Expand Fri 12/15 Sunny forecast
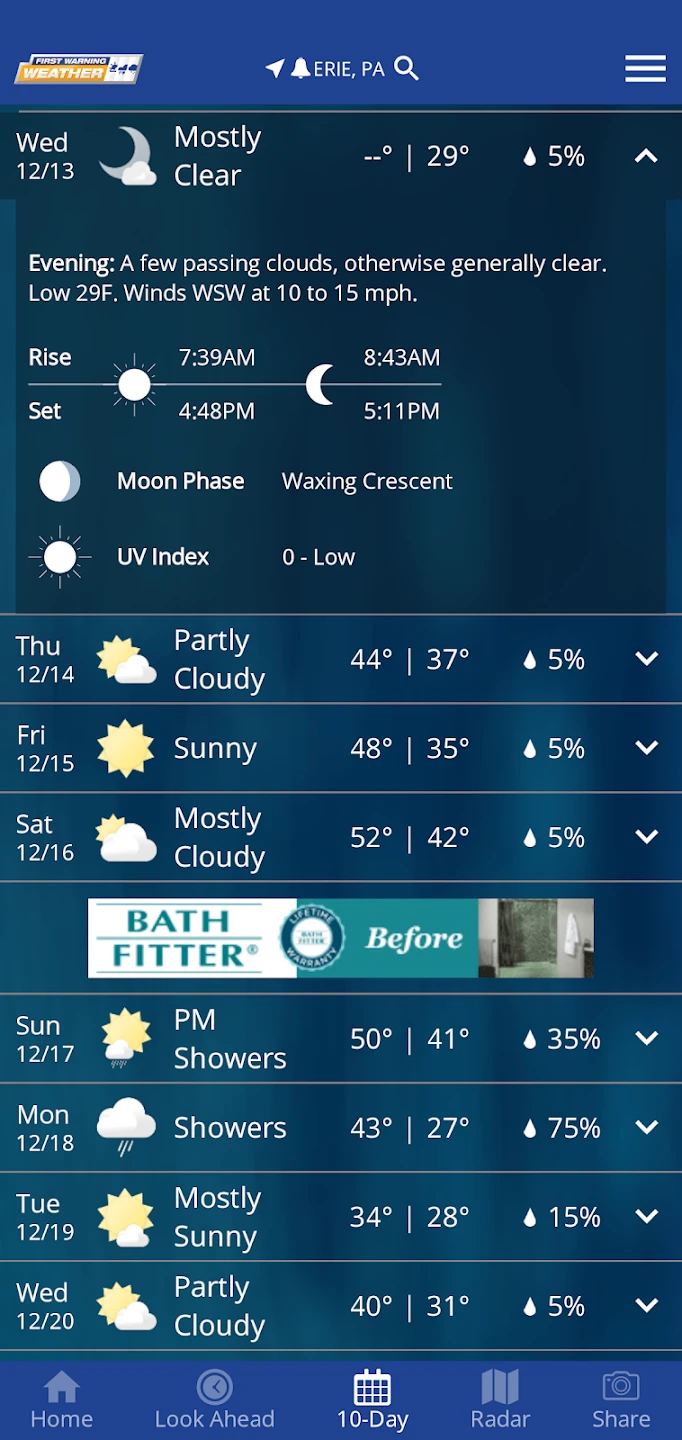Screen dimensions: 682x1440 (646, 748)
